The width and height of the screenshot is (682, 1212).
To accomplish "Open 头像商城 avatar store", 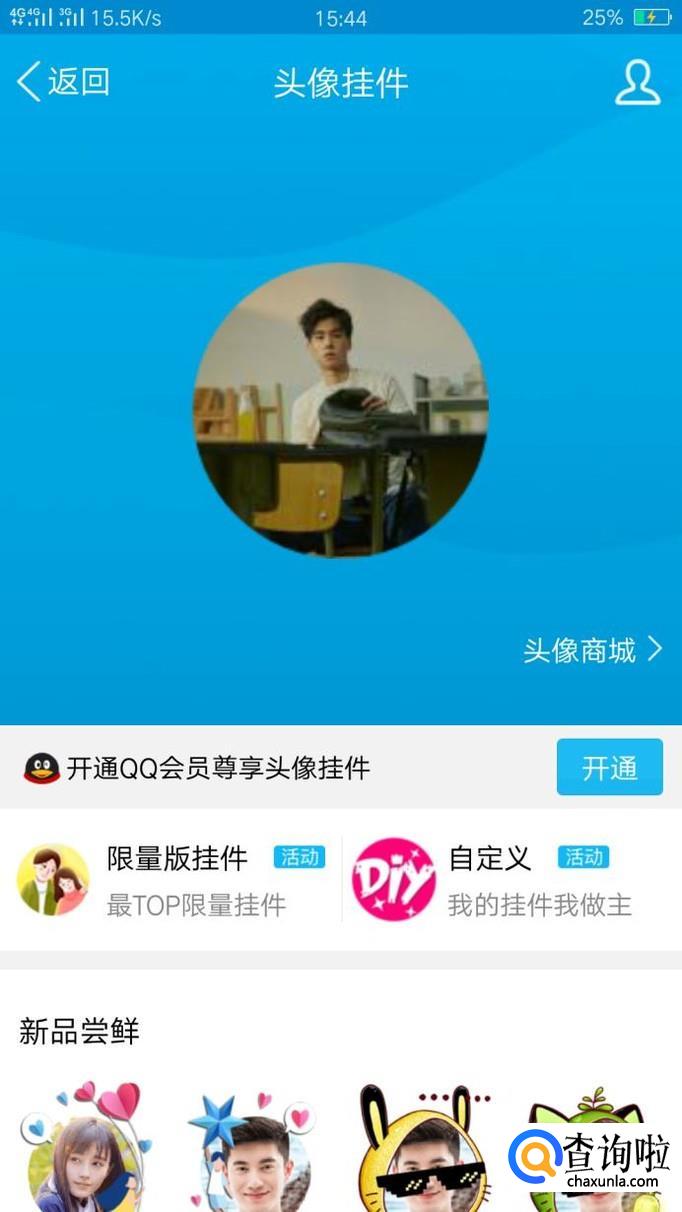I will pos(592,651).
